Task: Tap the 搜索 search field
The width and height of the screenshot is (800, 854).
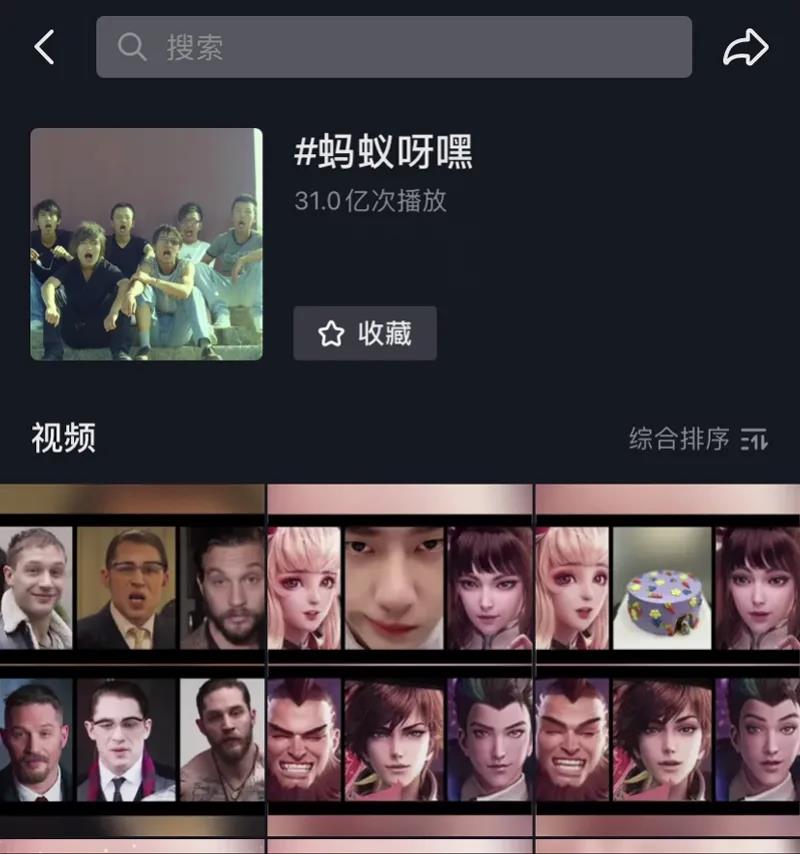Action: coord(393,47)
